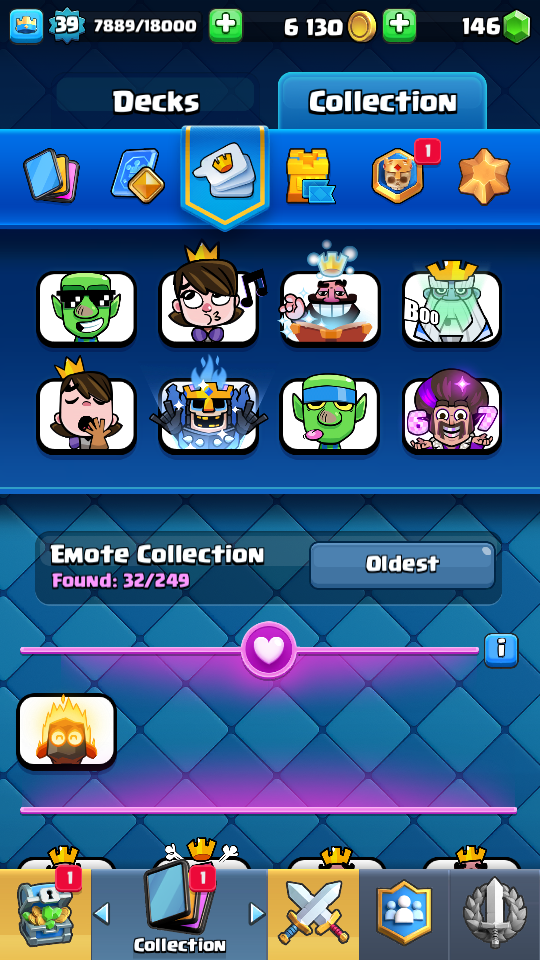Image resolution: width=540 pixels, height=960 pixels.
Task: Select the goblin with sunglasses emote
Action: pyautogui.click(x=86, y=308)
